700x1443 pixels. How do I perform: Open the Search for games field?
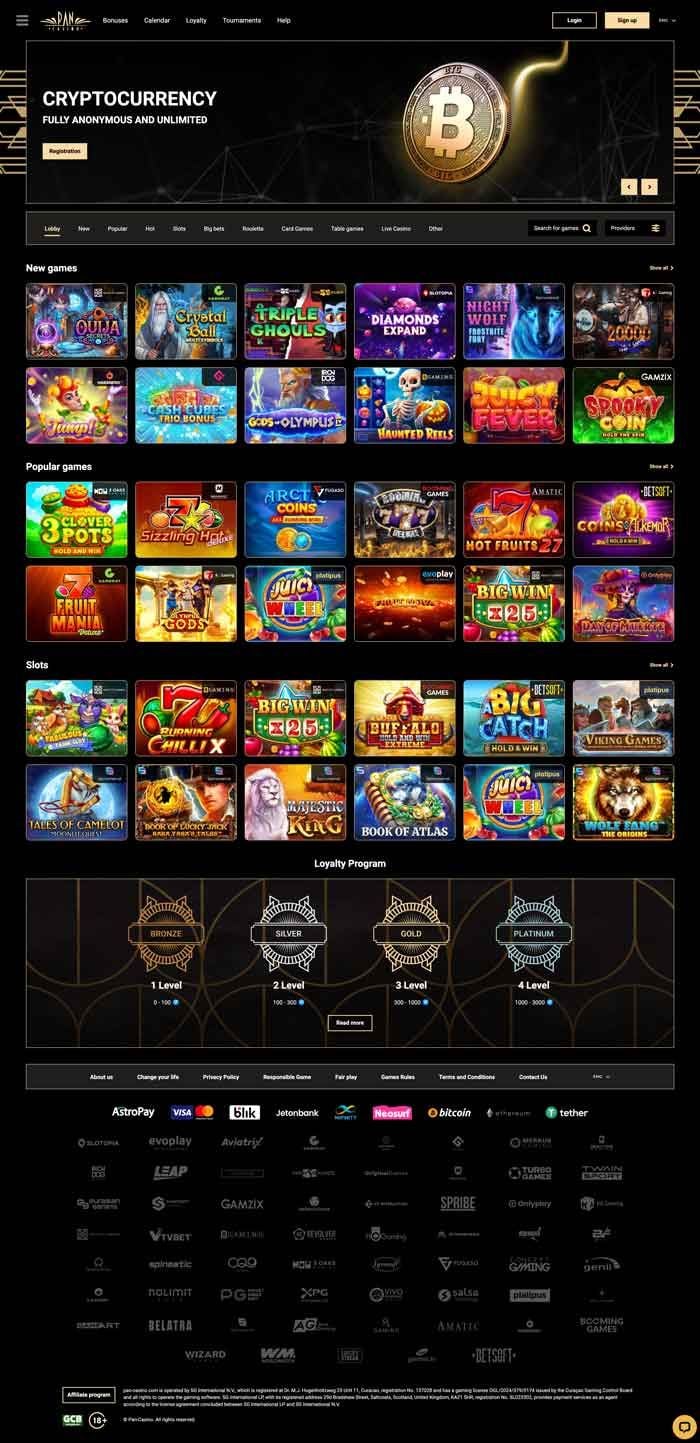[561, 228]
